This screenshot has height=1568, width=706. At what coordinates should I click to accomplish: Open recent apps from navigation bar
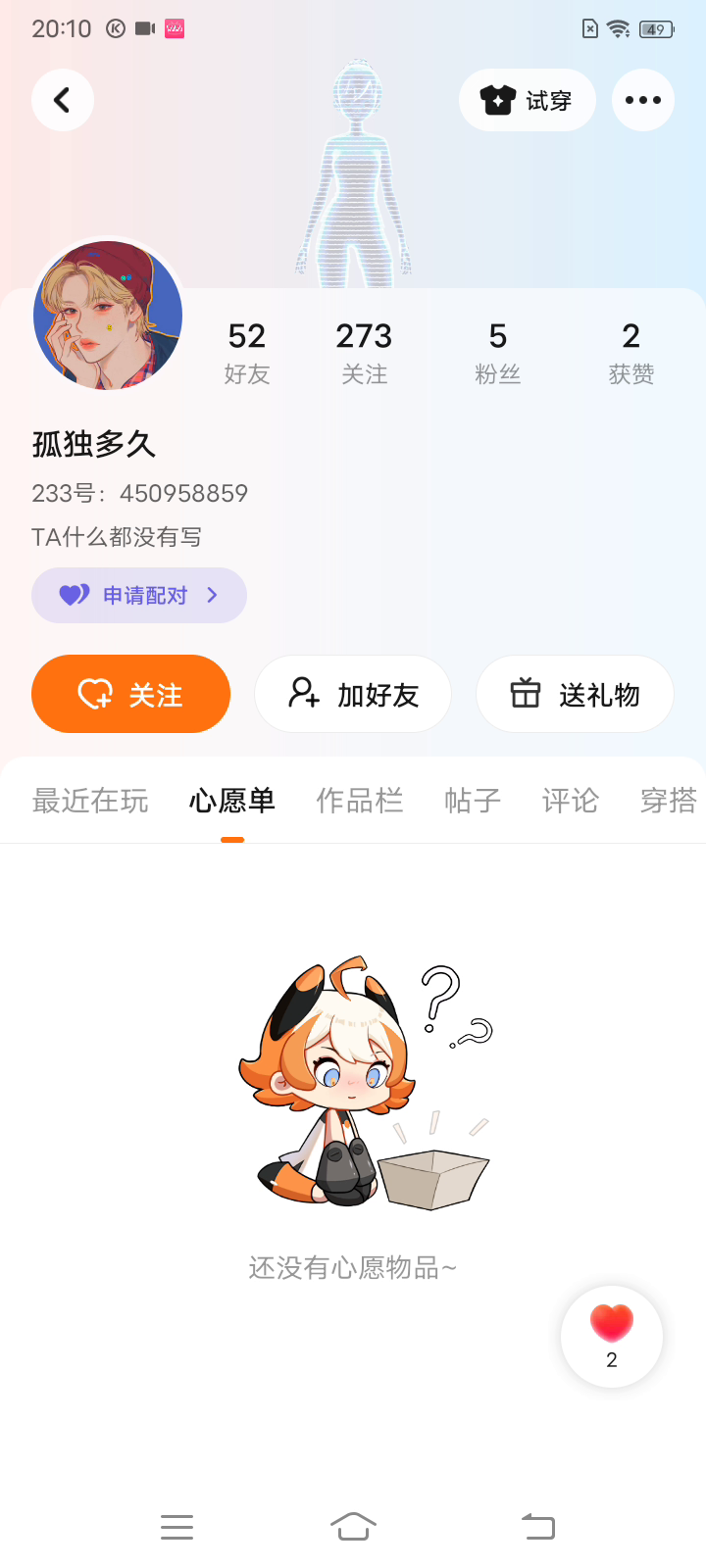pyautogui.click(x=176, y=1526)
